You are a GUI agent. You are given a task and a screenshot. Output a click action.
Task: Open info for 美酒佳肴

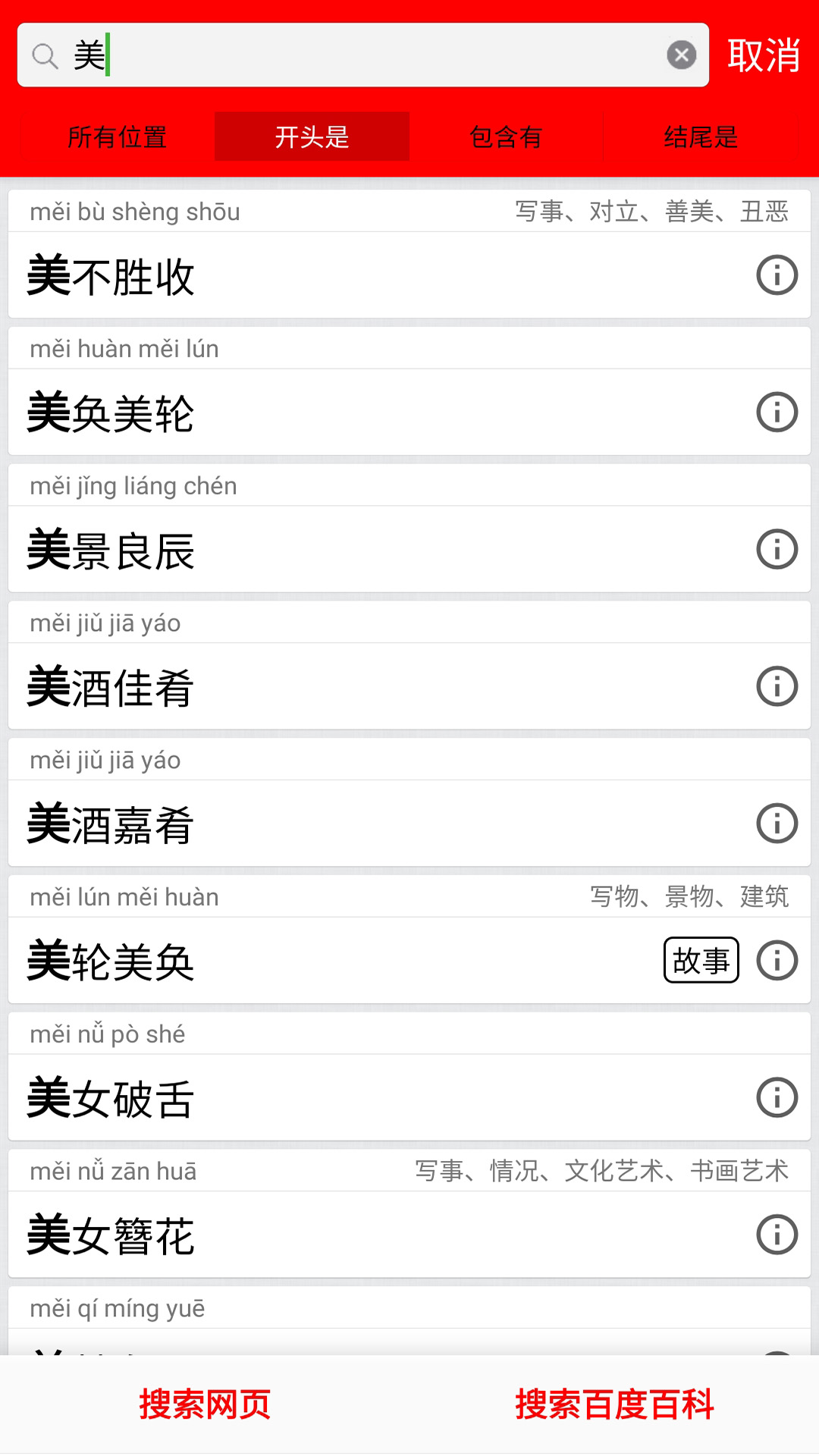pos(775,687)
